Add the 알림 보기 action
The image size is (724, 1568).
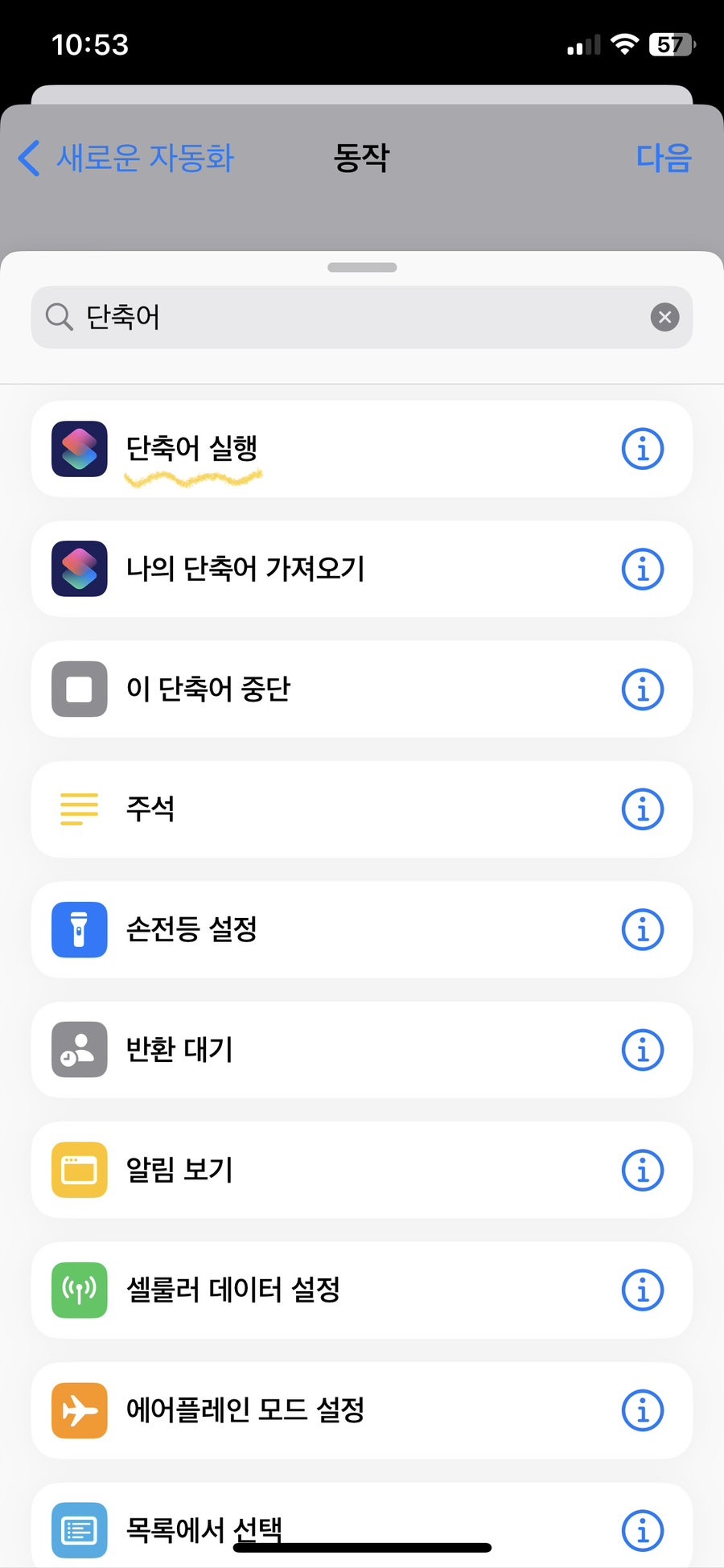click(x=322, y=1170)
